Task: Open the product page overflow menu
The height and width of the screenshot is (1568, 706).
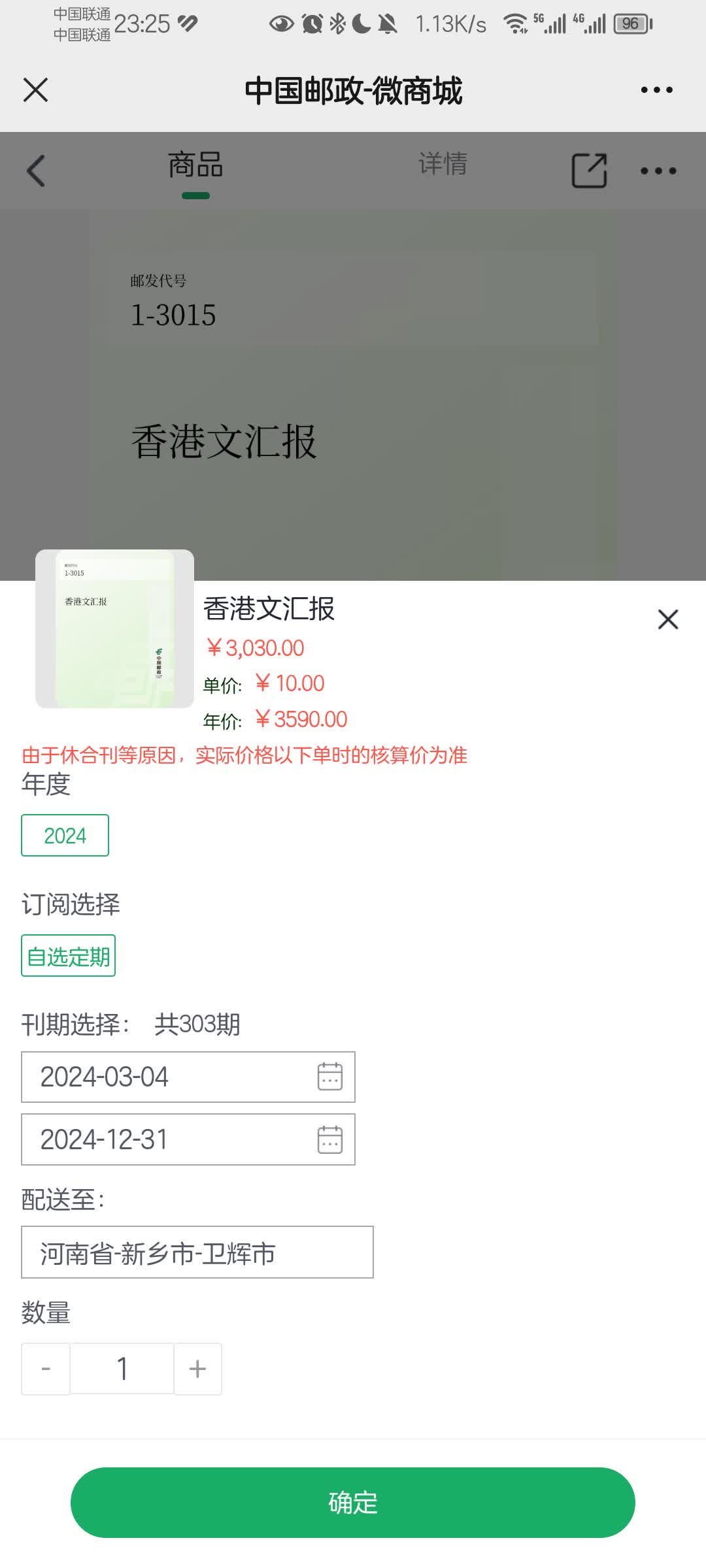Action: point(658,171)
